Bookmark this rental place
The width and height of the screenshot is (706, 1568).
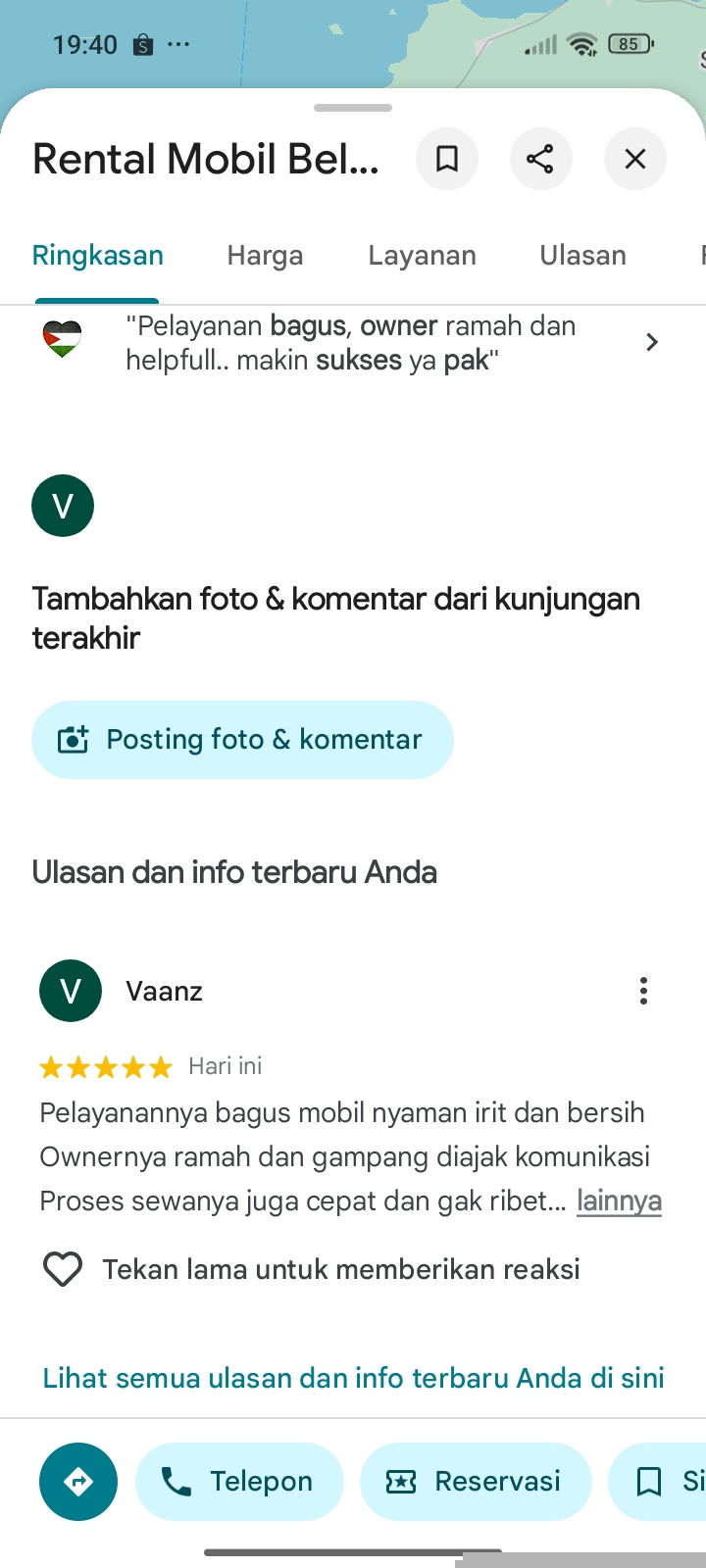click(x=447, y=159)
